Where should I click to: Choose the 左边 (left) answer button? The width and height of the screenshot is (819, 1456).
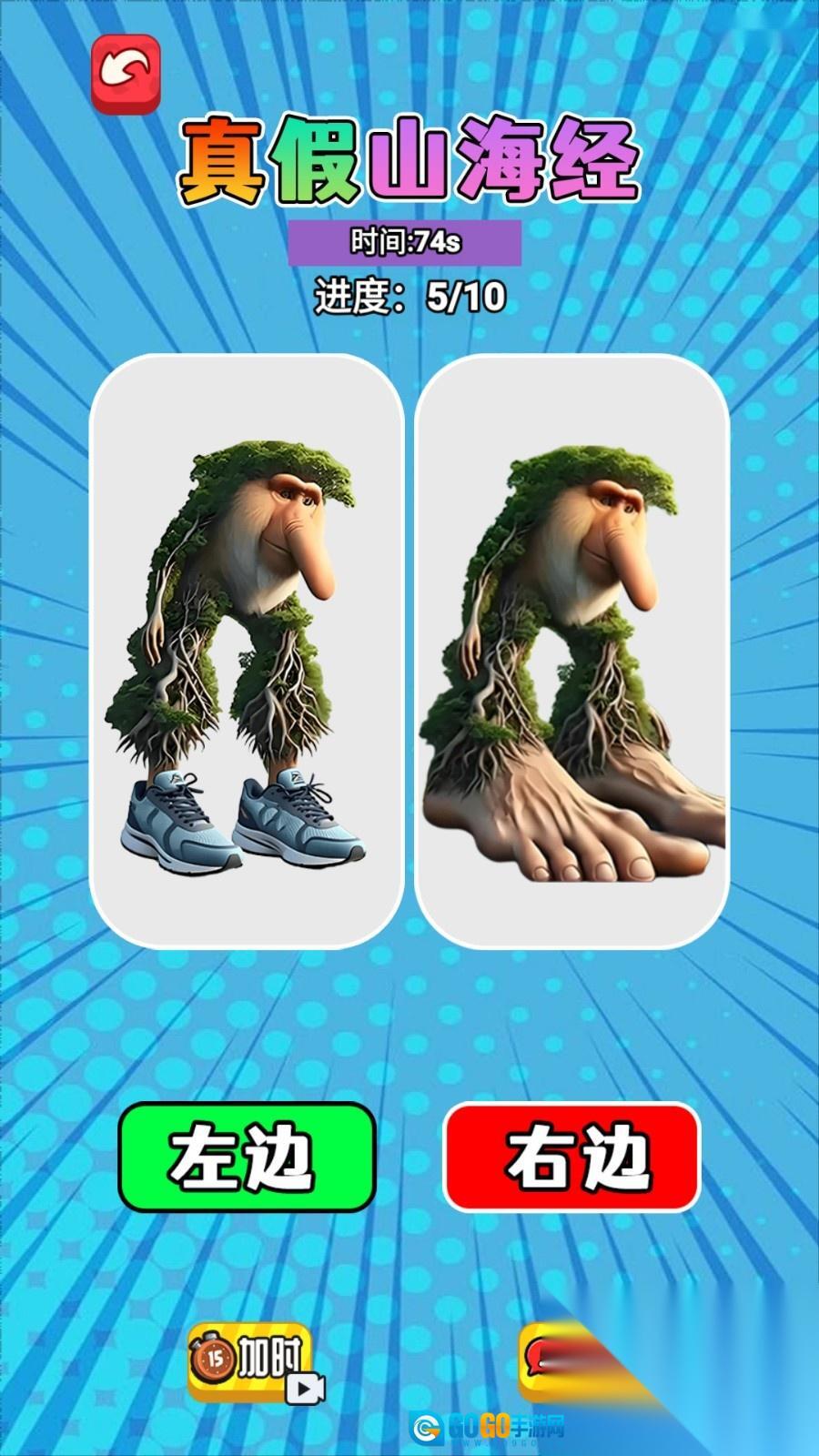(x=247, y=1157)
